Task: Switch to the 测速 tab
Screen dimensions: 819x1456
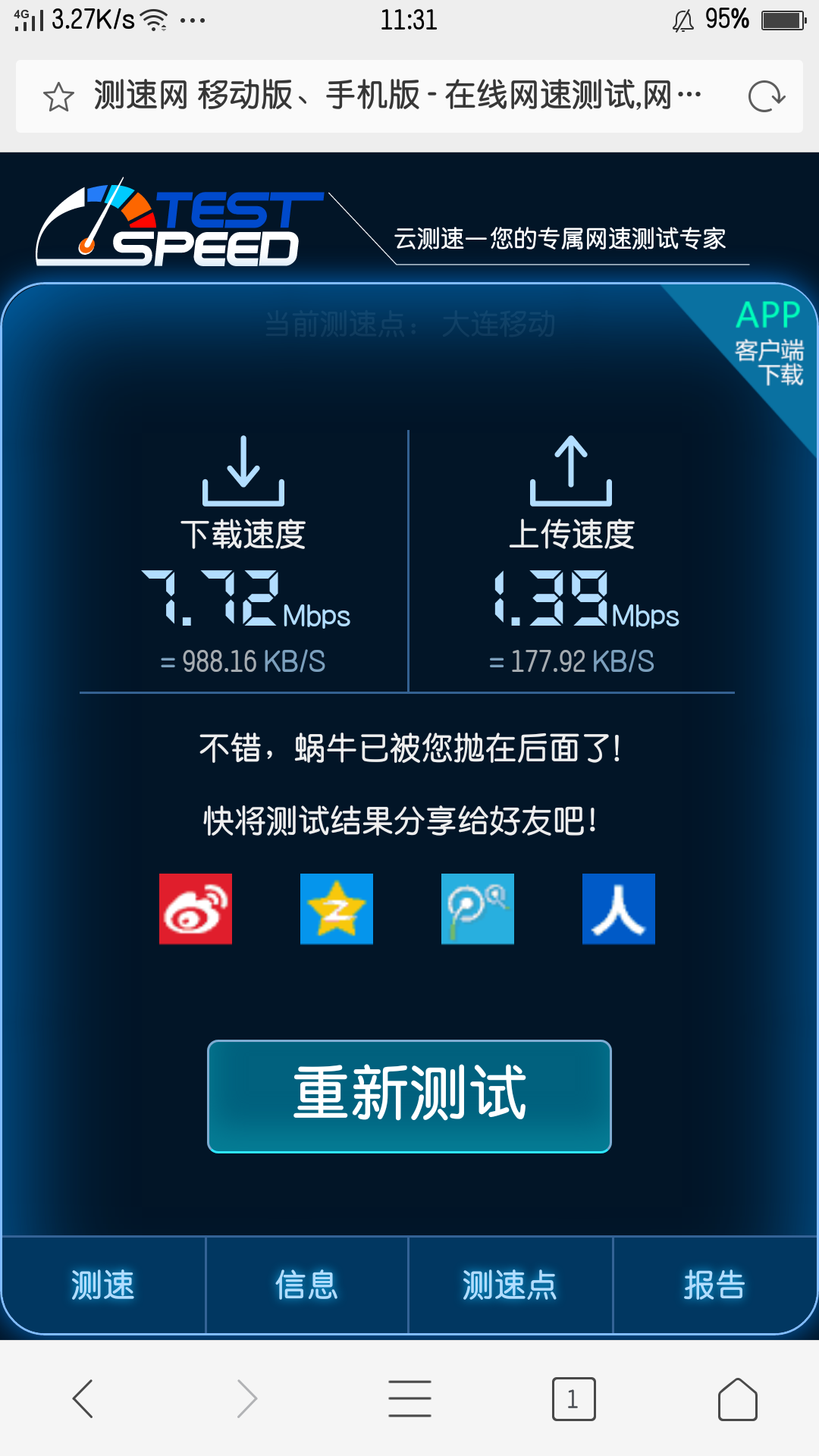Action: [x=103, y=1285]
